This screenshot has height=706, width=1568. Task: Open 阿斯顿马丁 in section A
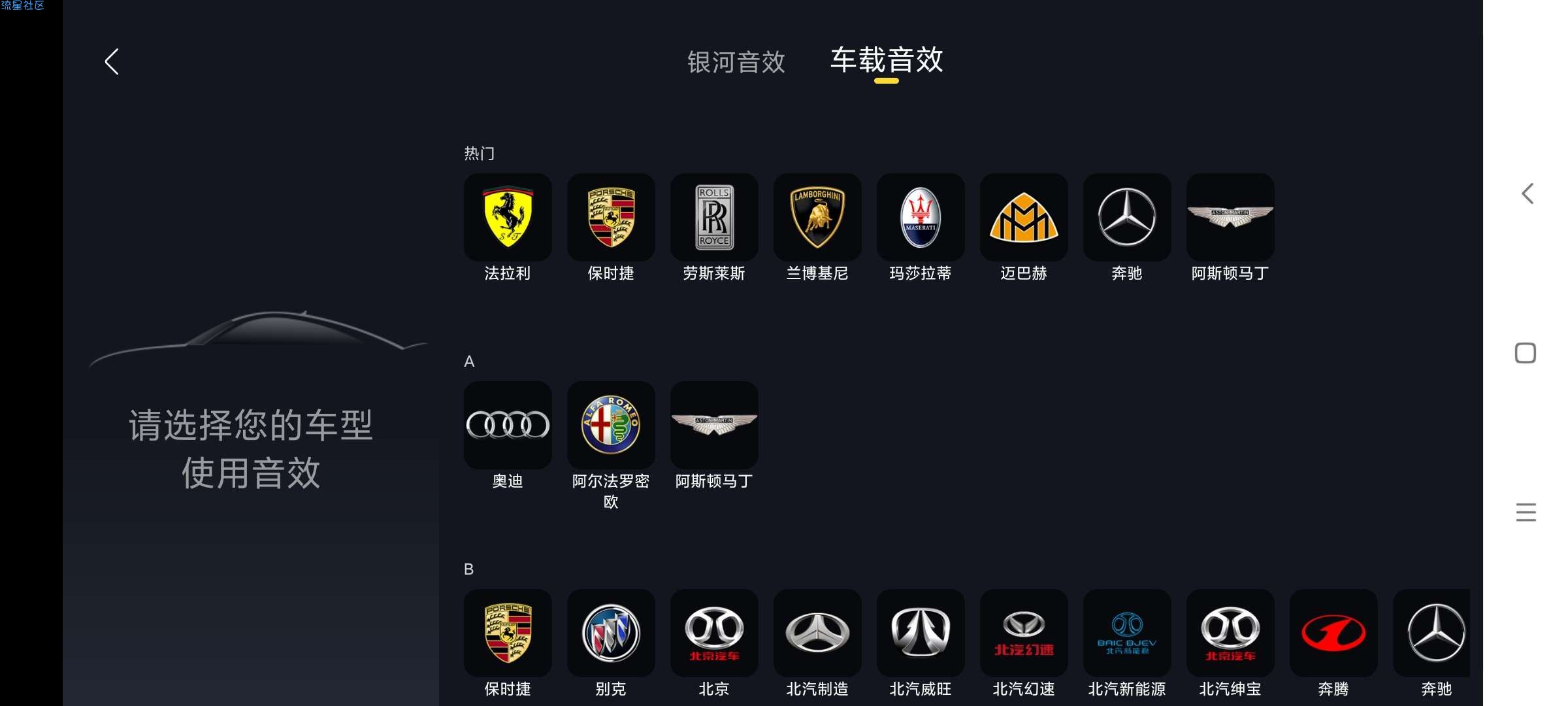click(714, 426)
